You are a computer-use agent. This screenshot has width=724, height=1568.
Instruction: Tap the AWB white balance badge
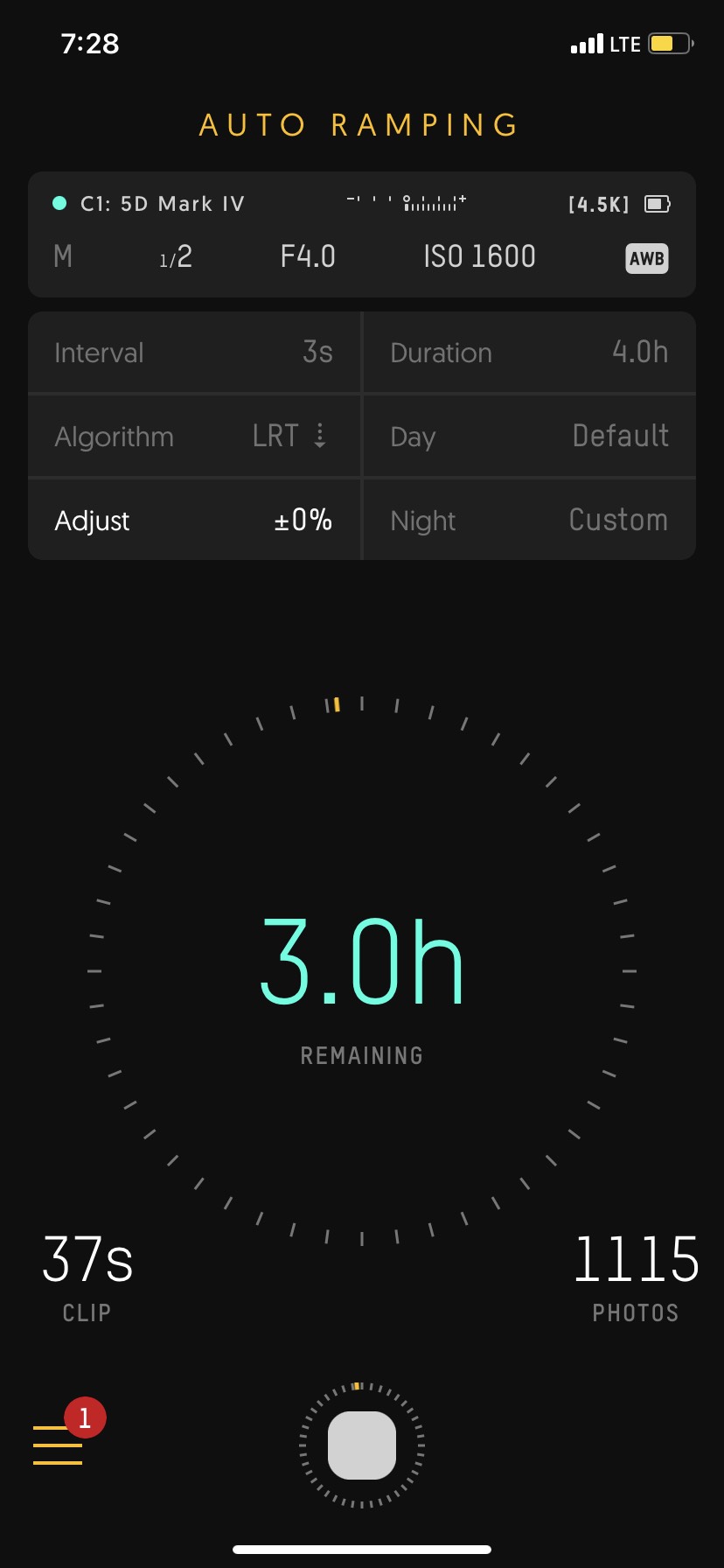[647, 258]
